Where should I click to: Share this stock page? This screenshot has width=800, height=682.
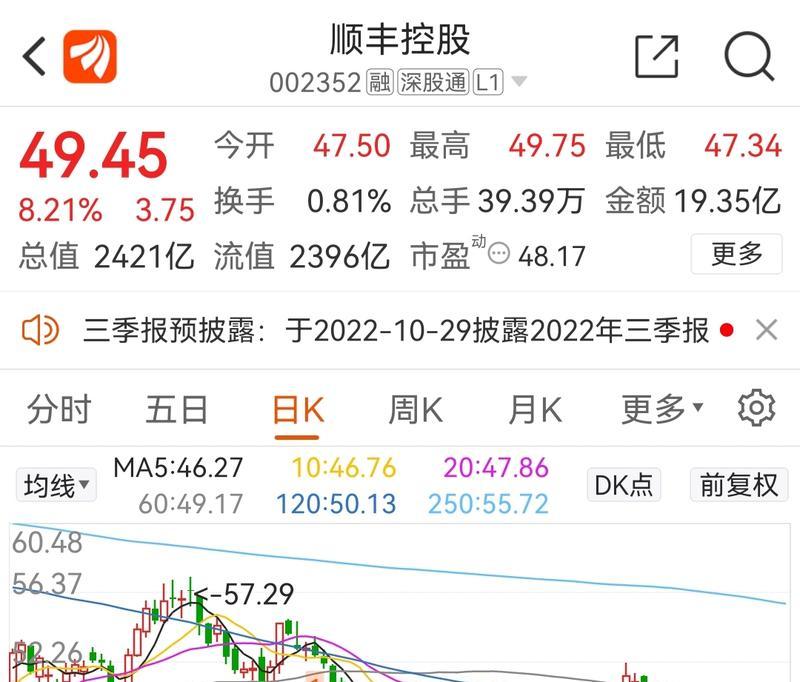coord(657,56)
